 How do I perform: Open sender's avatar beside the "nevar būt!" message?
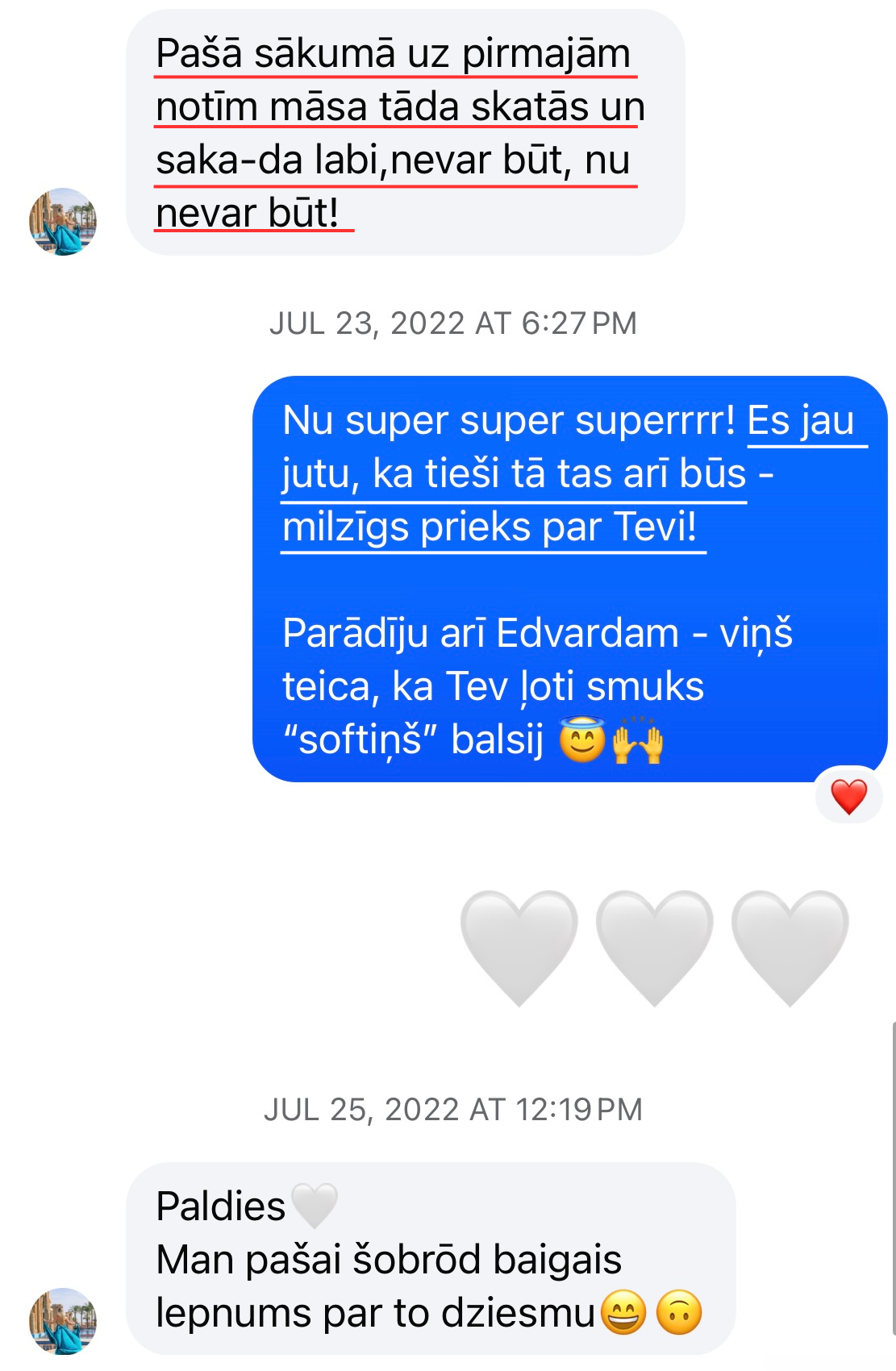[x=63, y=222]
